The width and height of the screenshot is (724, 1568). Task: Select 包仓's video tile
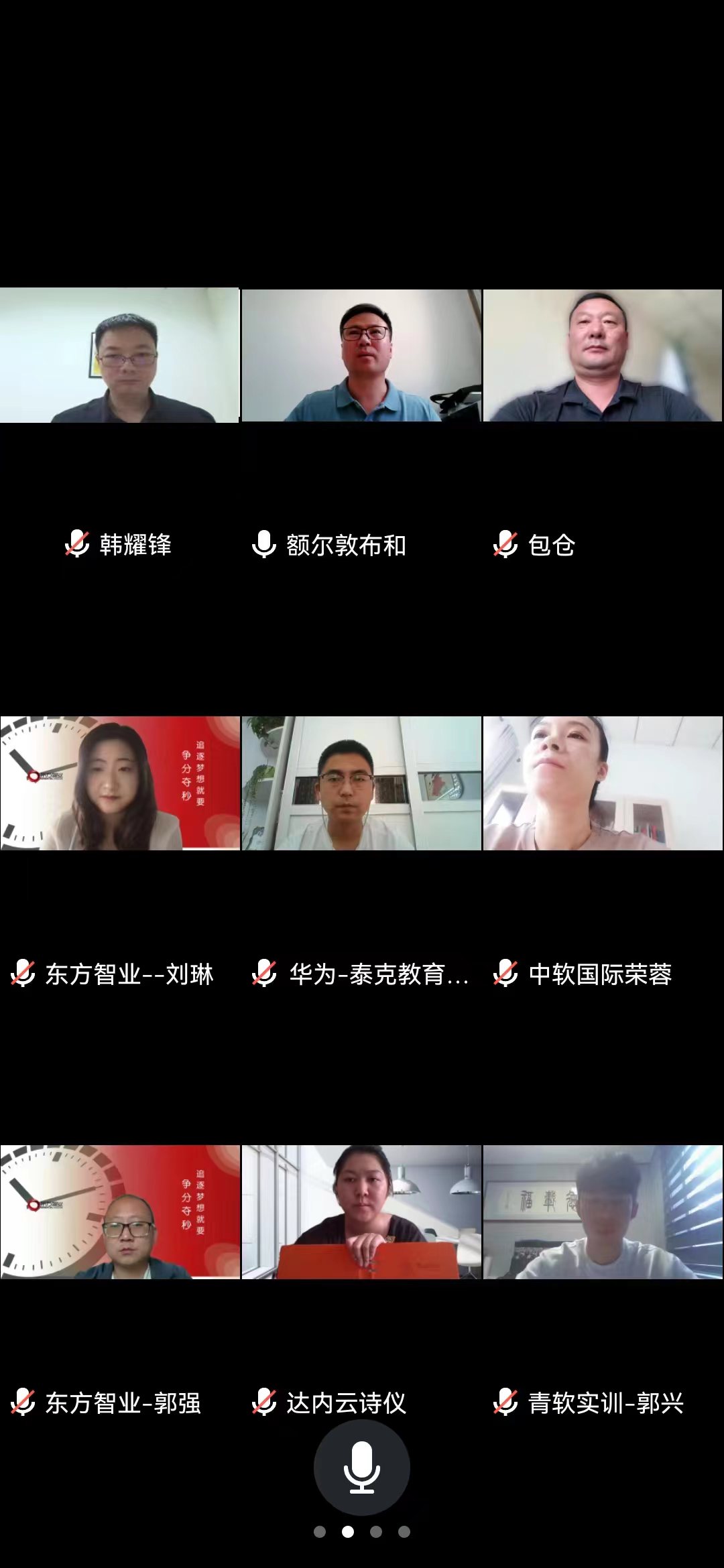(603, 355)
